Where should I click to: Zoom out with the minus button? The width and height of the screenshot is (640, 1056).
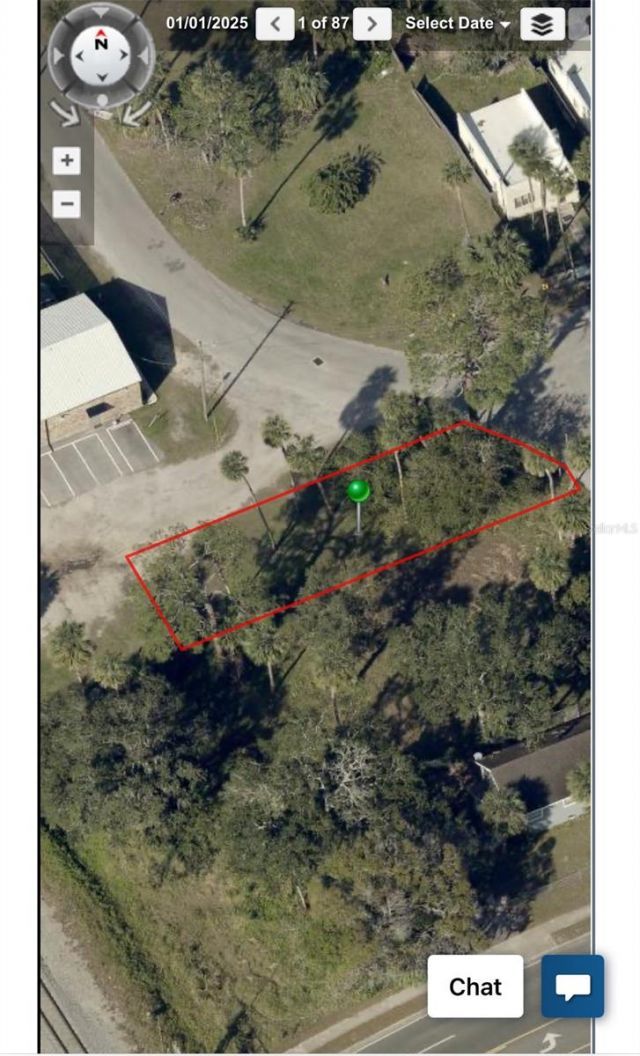coord(67,205)
